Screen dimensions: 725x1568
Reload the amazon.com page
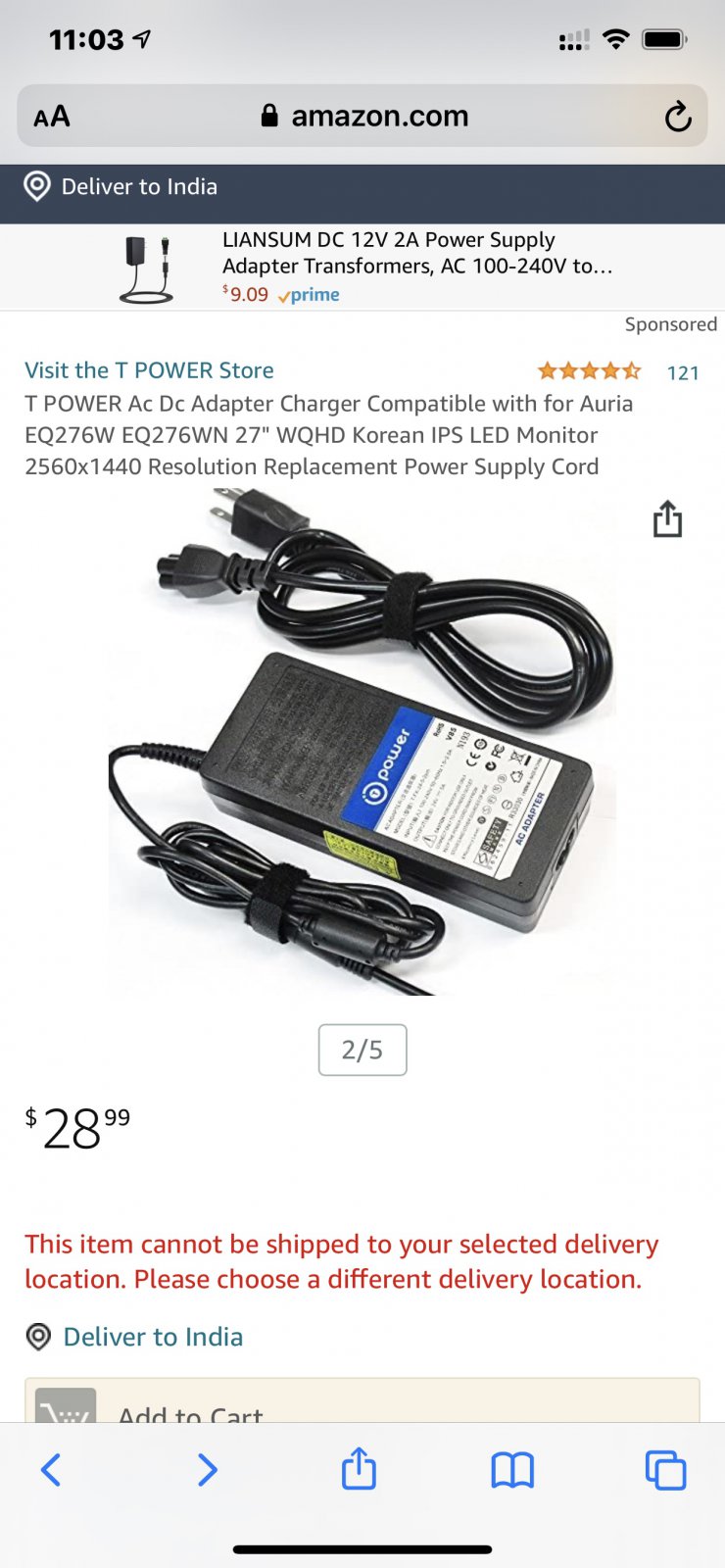point(678,117)
